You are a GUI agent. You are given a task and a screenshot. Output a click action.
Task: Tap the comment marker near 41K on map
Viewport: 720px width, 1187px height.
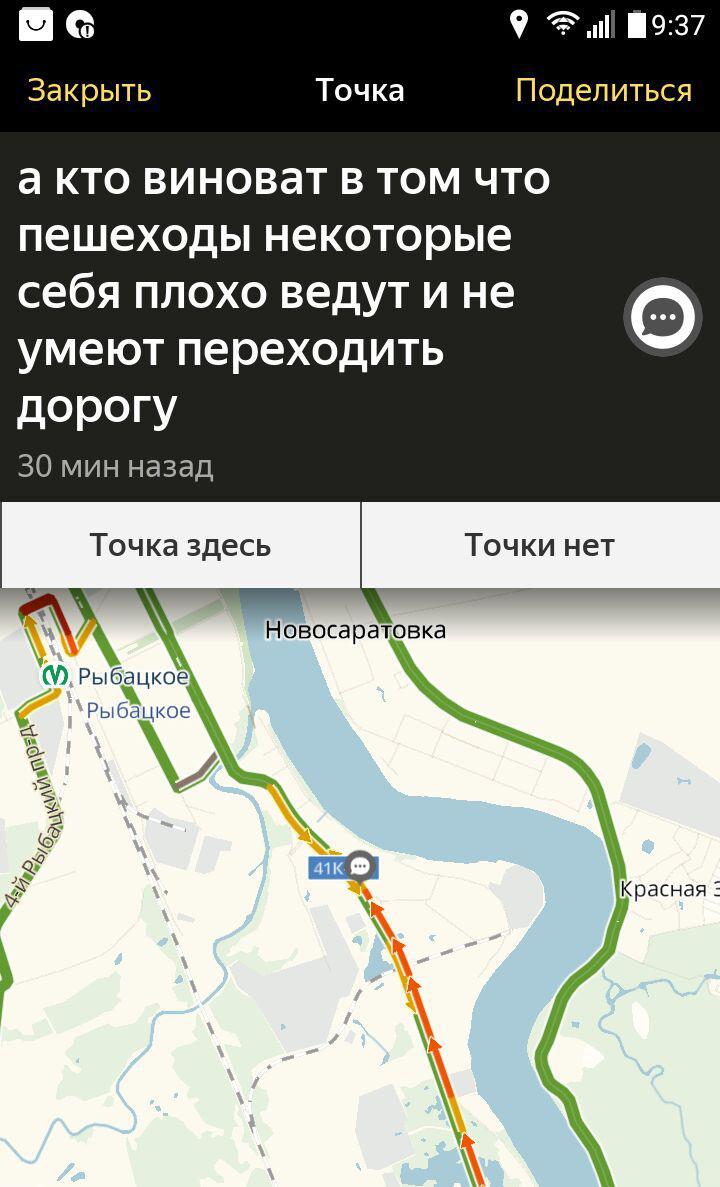click(361, 866)
